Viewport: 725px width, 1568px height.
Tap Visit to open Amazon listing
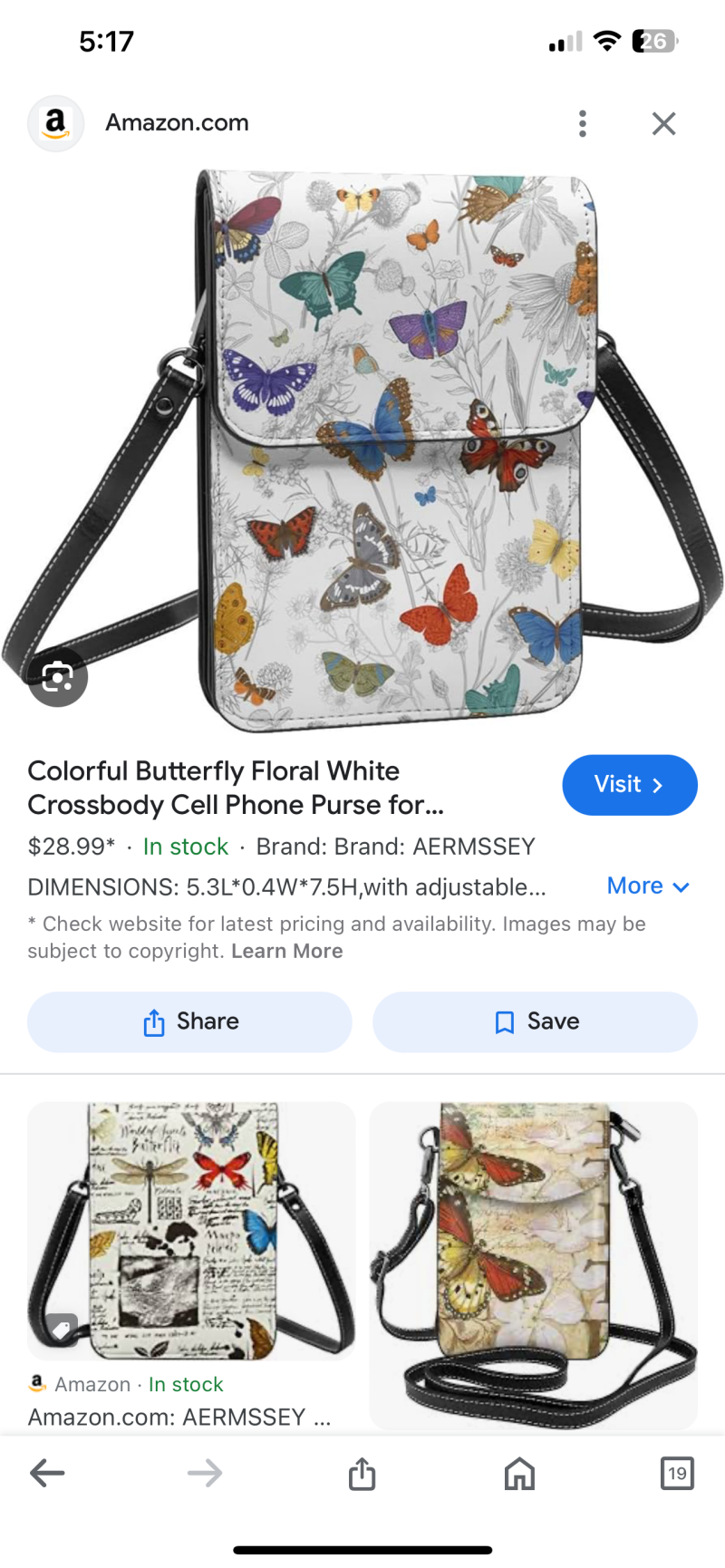tap(629, 784)
